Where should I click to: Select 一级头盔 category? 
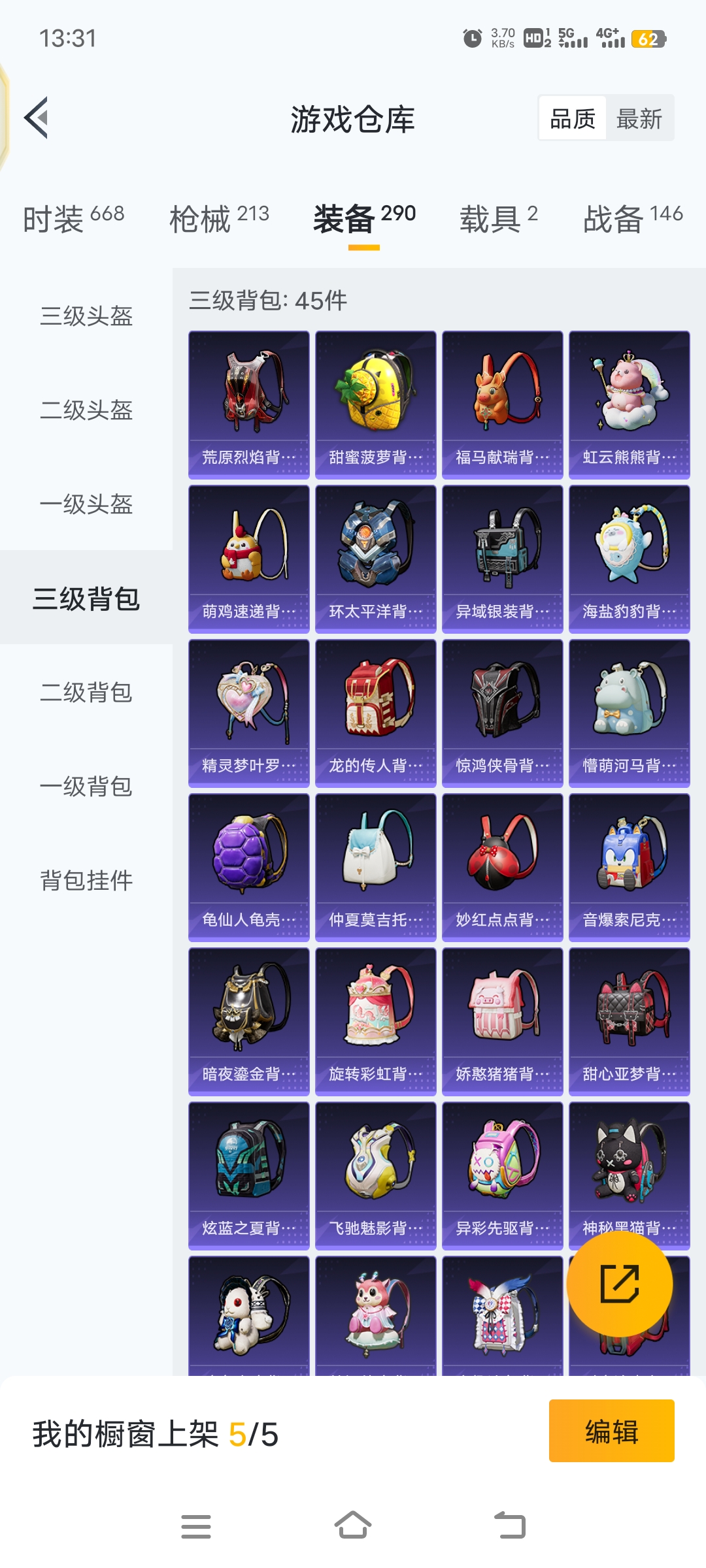click(x=86, y=504)
